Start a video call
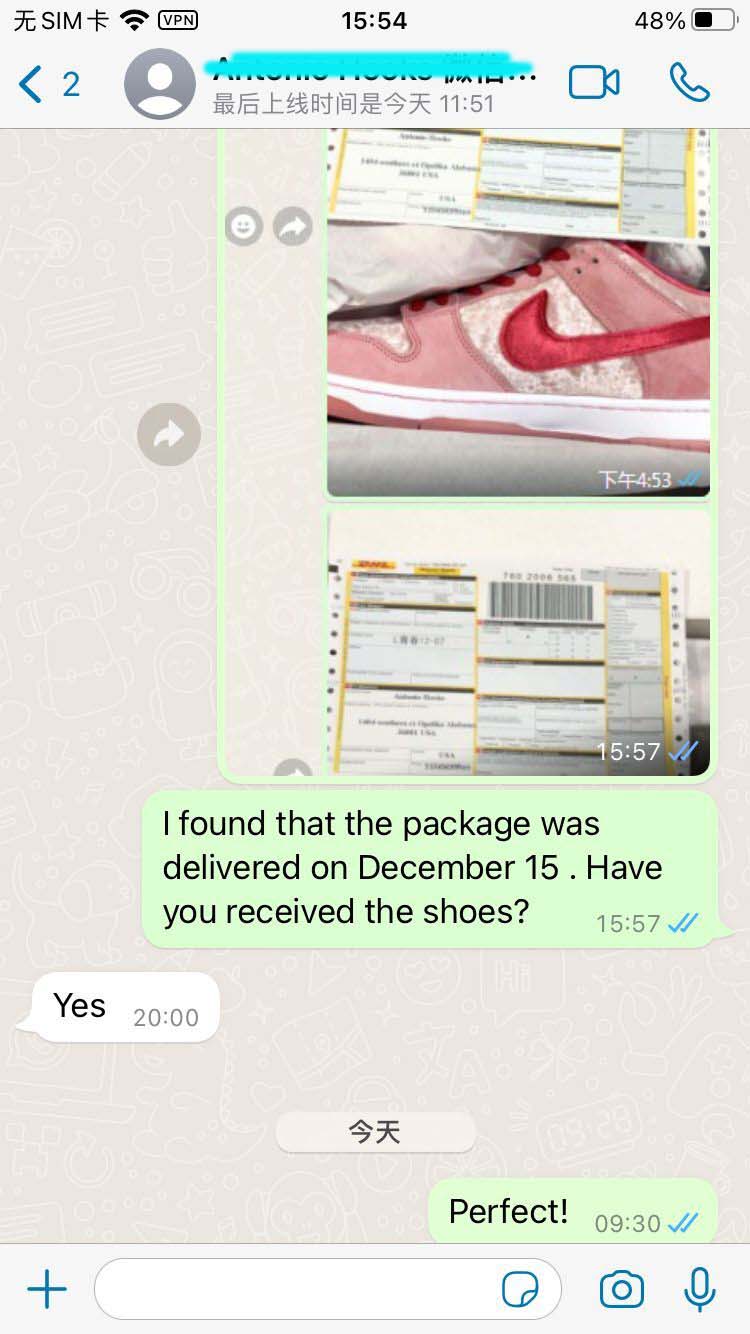The image size is (750, 1334). click(594, 84)
